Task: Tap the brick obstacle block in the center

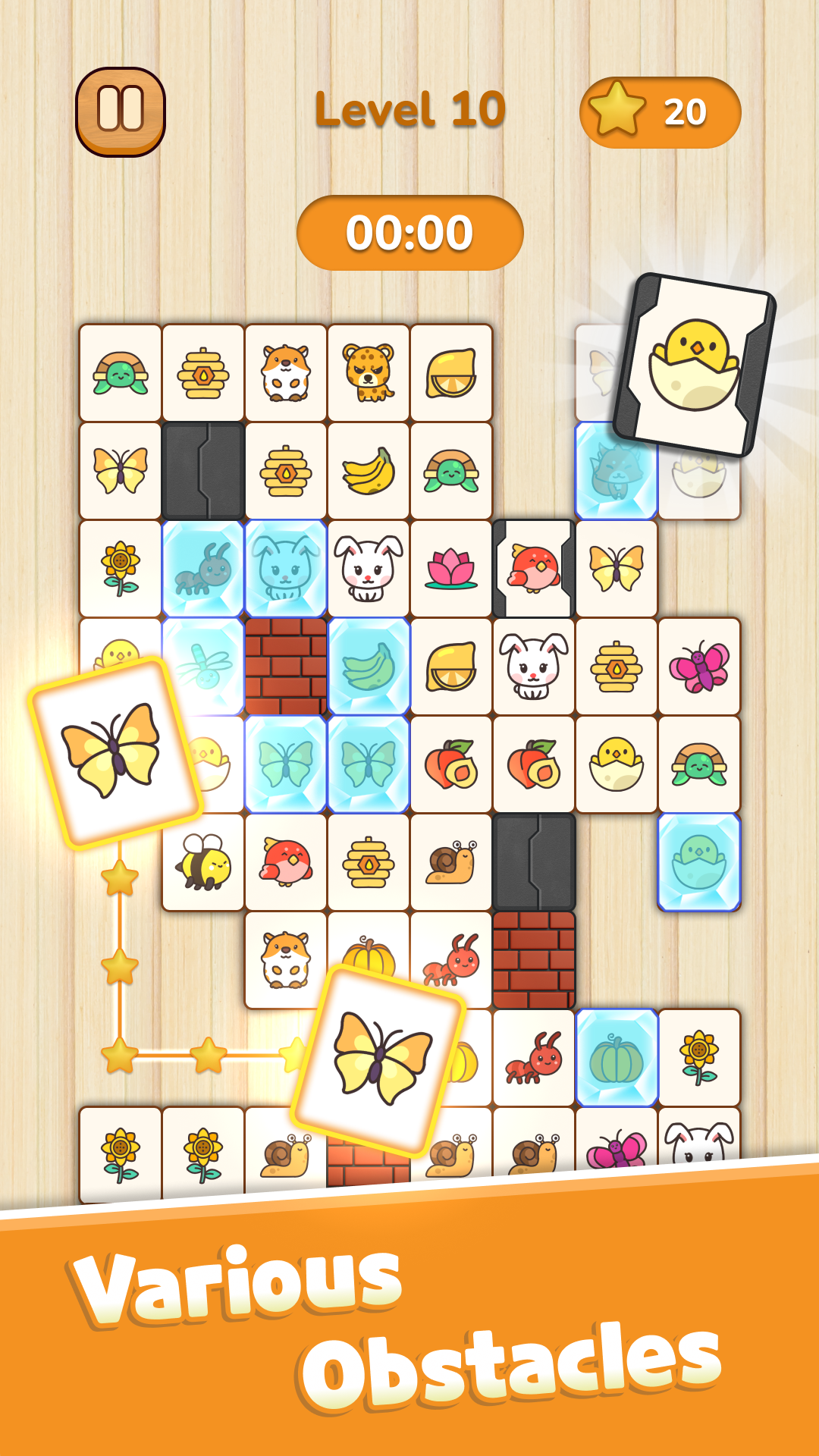Action: [286, 667]
